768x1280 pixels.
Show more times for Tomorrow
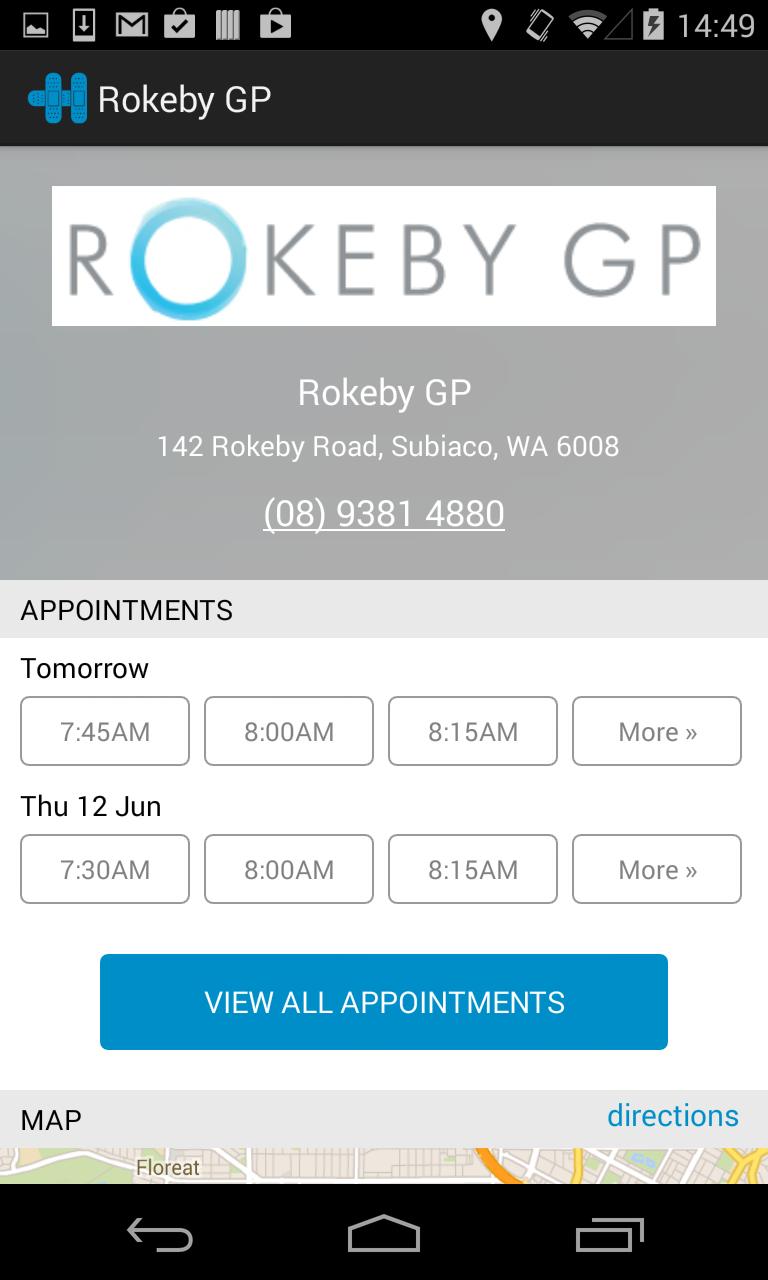point(657,731)
